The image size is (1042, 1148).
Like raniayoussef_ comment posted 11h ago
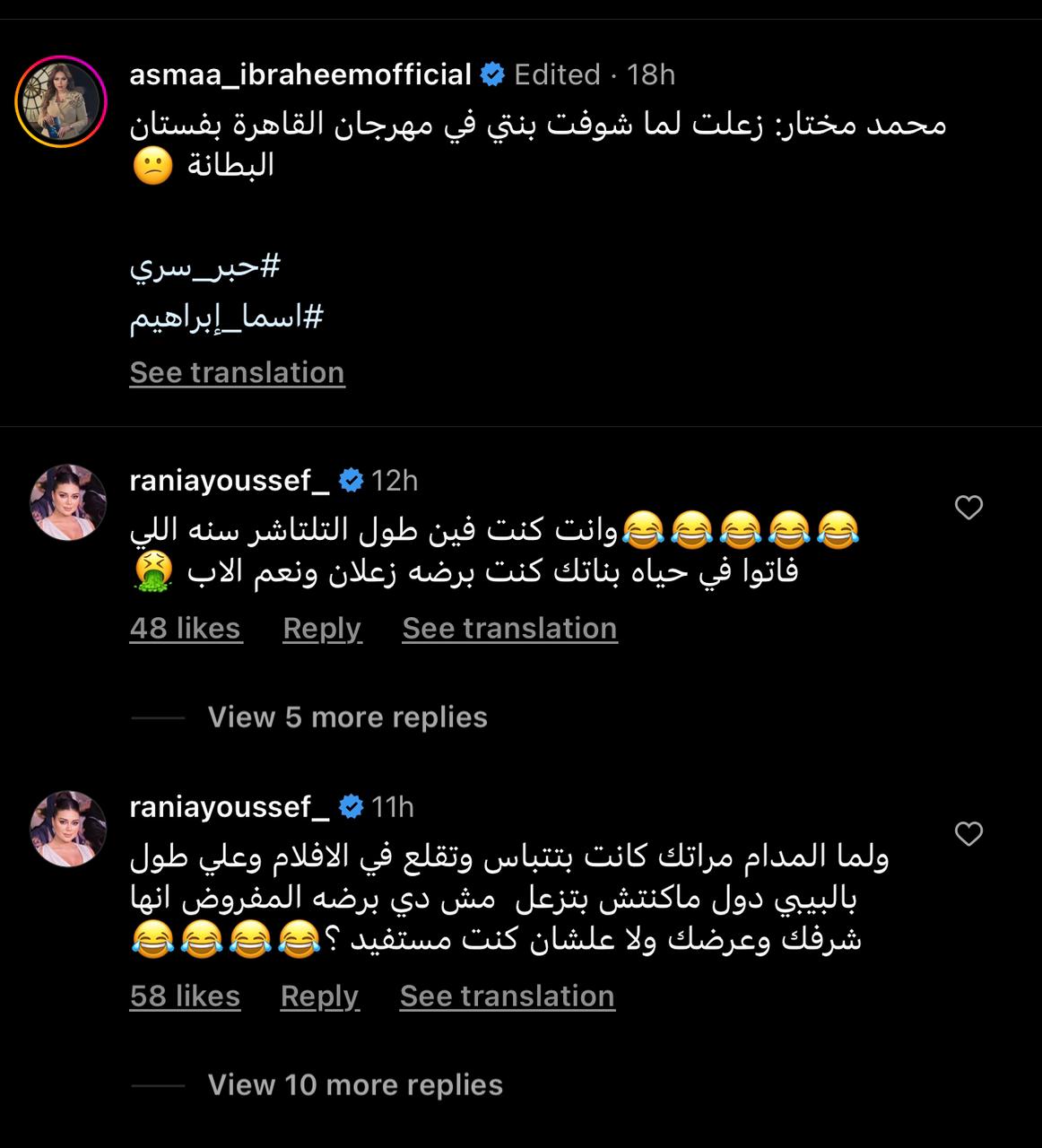pyautogui.click(x=968, y=834)
